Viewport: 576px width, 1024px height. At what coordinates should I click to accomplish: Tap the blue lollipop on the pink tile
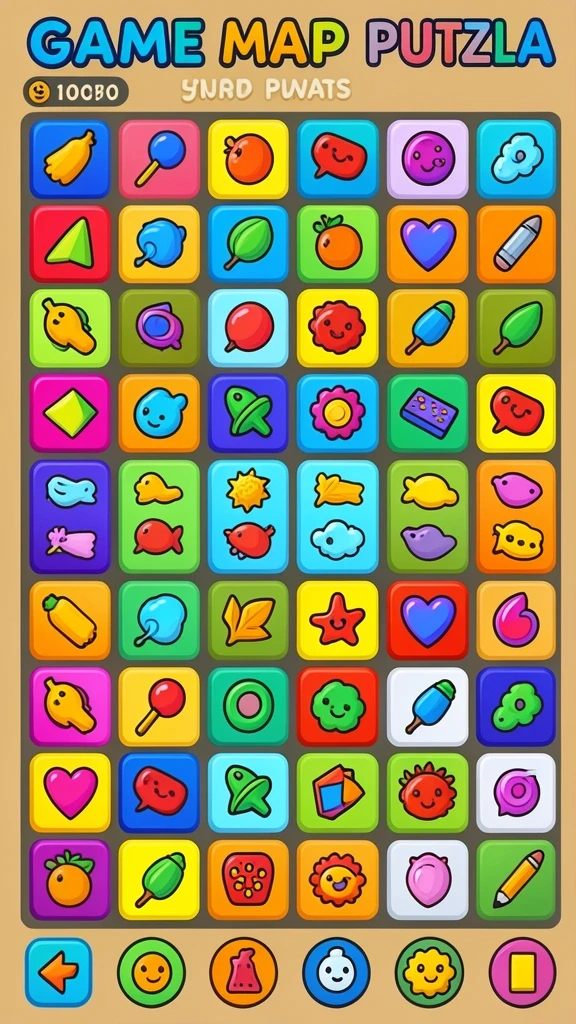click(159, 159)
